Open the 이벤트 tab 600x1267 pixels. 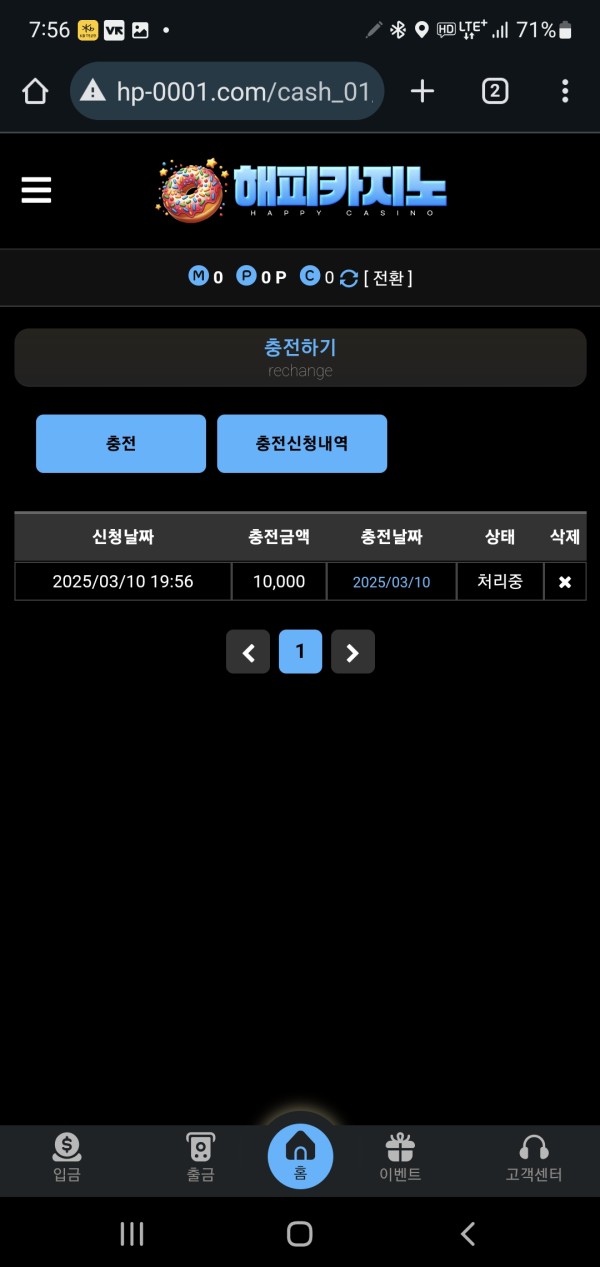pos(400,1159)
